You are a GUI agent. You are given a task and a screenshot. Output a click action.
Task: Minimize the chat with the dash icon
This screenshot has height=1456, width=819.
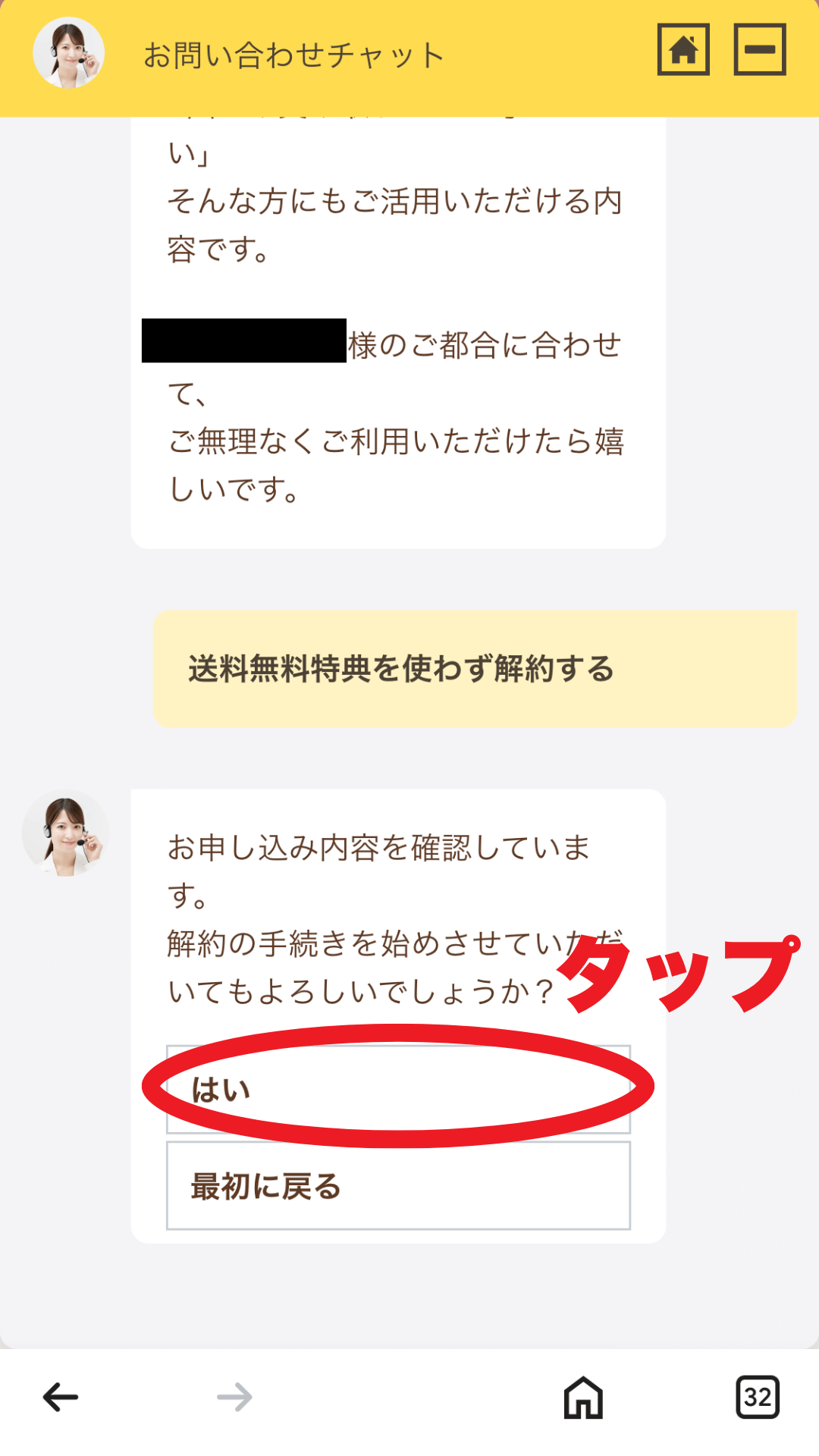click(x=761, y=52)
